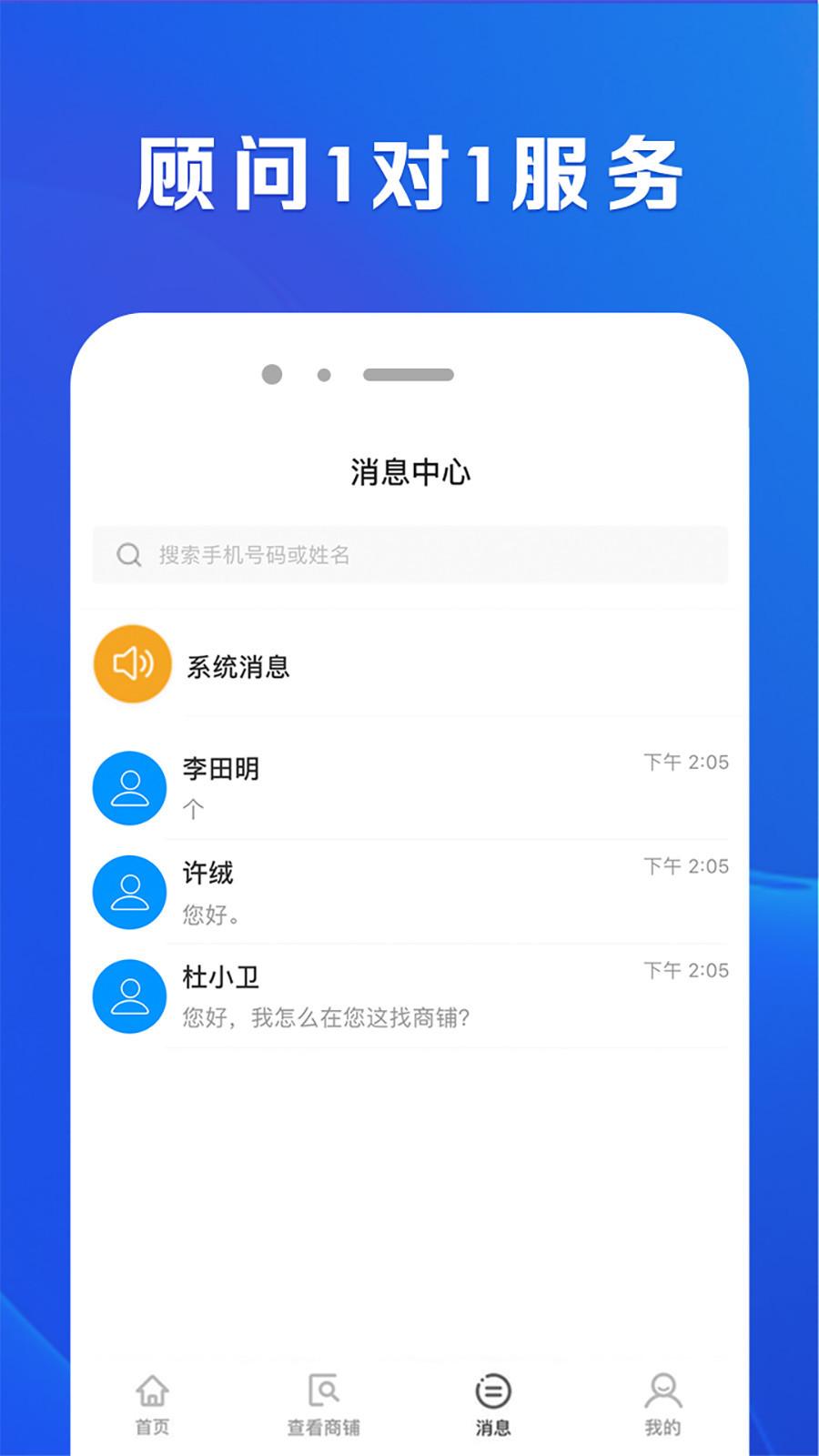Open the 系统消息 message entry
Image resolution: width=819 pixels, height=1456 pixels.
click(x=409, y=664)
